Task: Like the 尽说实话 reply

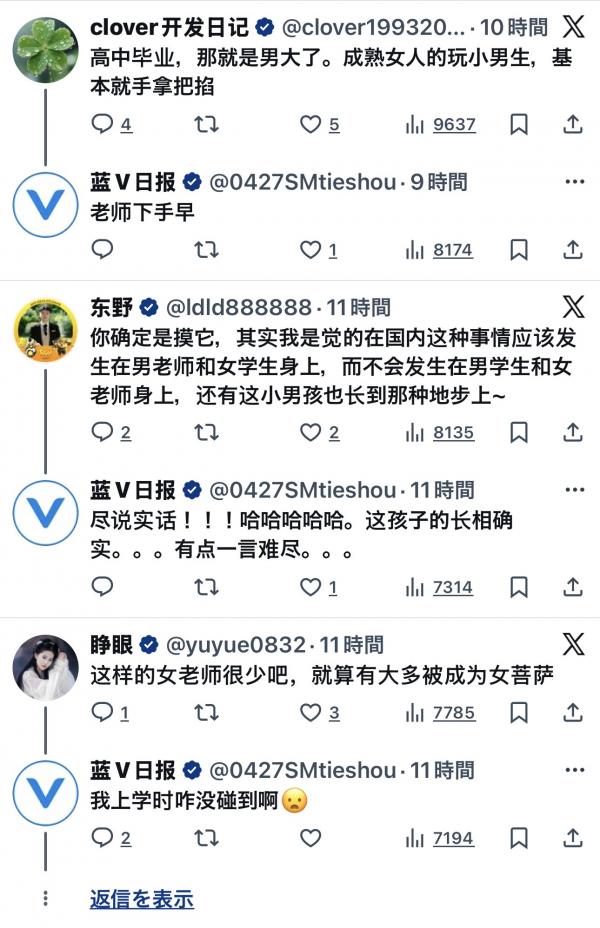Action: [x=311, y=588]
